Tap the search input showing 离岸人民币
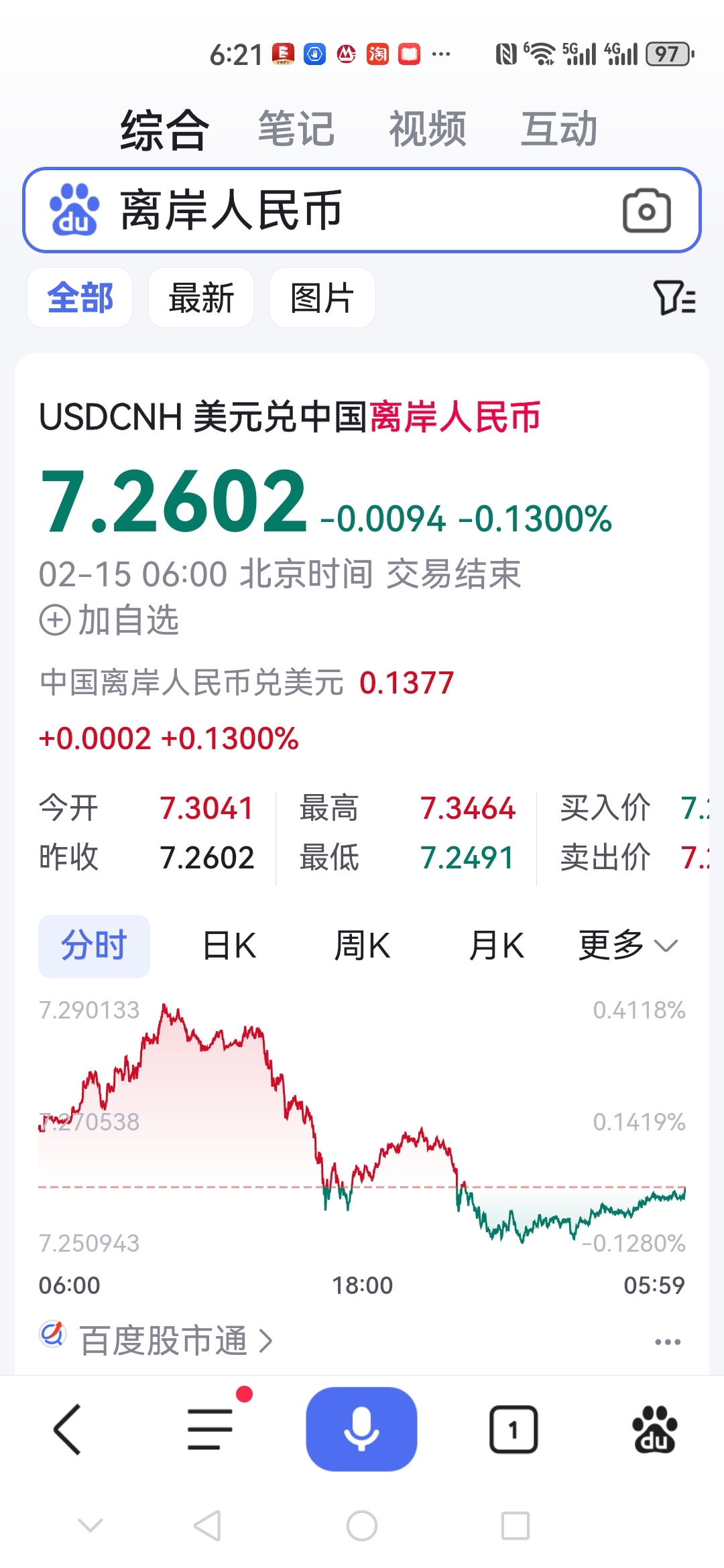724x1568 pixels. point(268,211)
